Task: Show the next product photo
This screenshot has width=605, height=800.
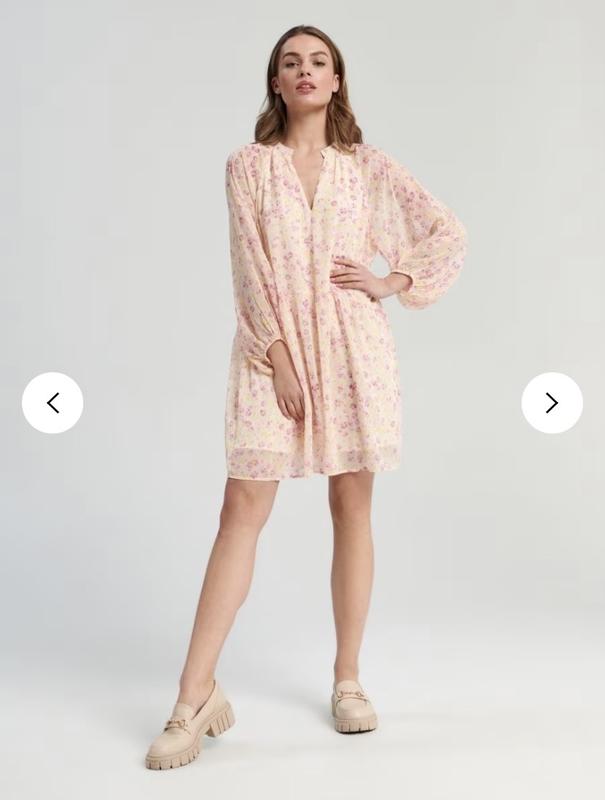Action: click(x=551, y=403)
